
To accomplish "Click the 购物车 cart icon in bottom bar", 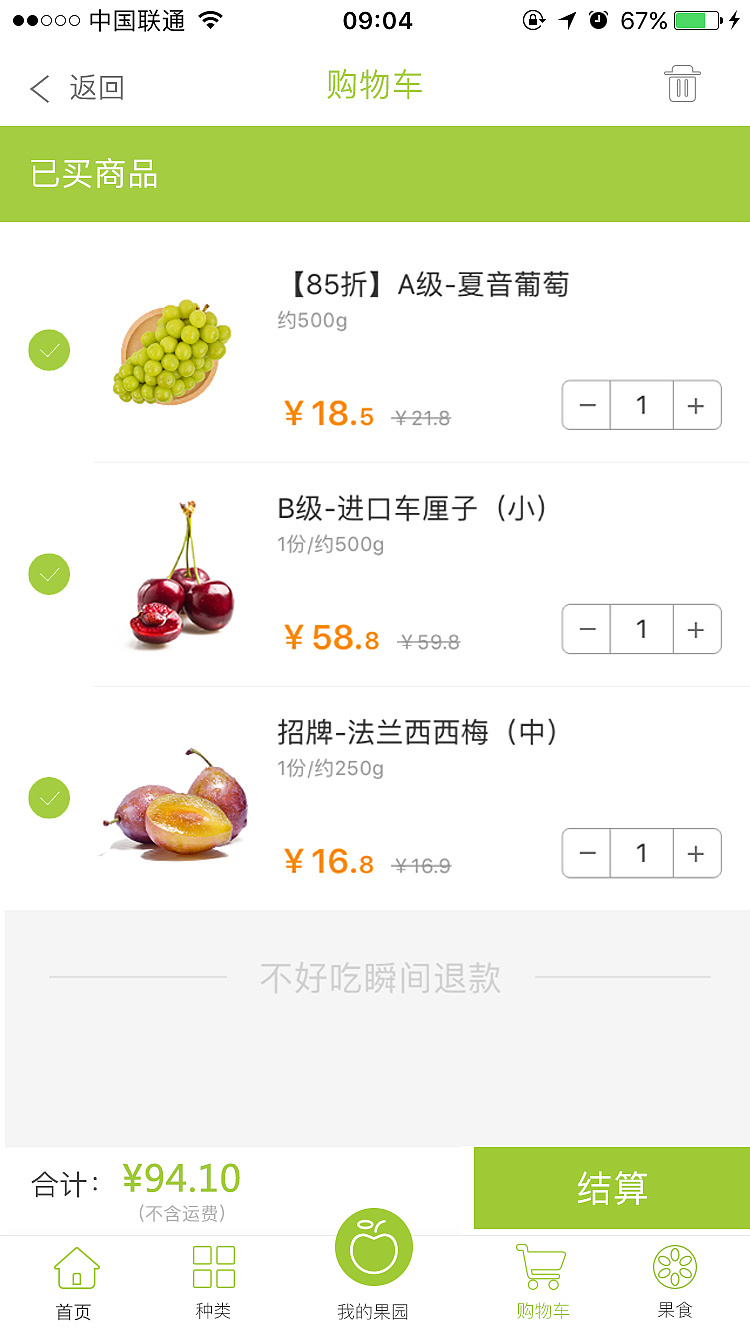I will (x=541, y=1265).
